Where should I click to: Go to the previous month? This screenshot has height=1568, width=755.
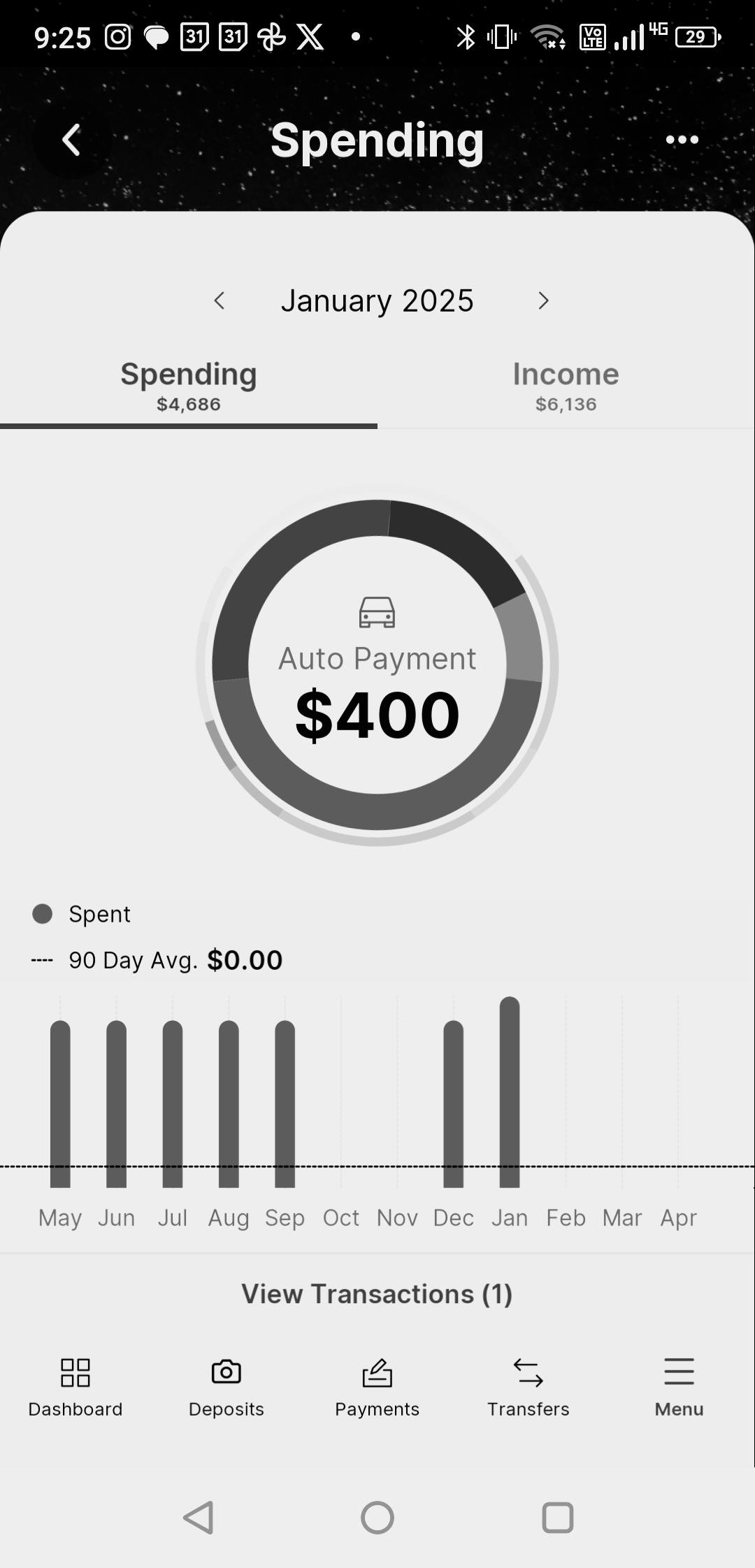pyautogui.click(x=220, y=301)
